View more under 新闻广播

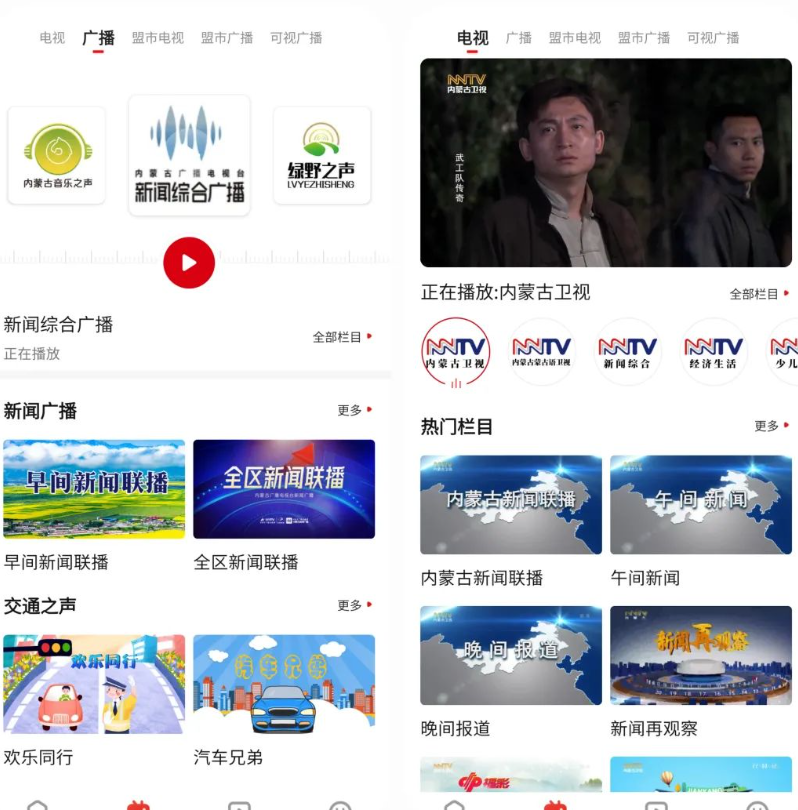tap(355, 410)
